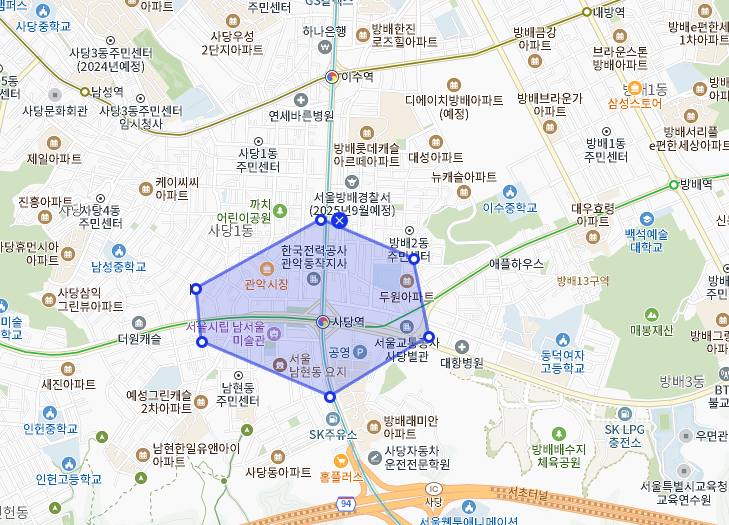Select the 방배역 station marker
Viewport: 729px width, 525px height.
point(671,184)
